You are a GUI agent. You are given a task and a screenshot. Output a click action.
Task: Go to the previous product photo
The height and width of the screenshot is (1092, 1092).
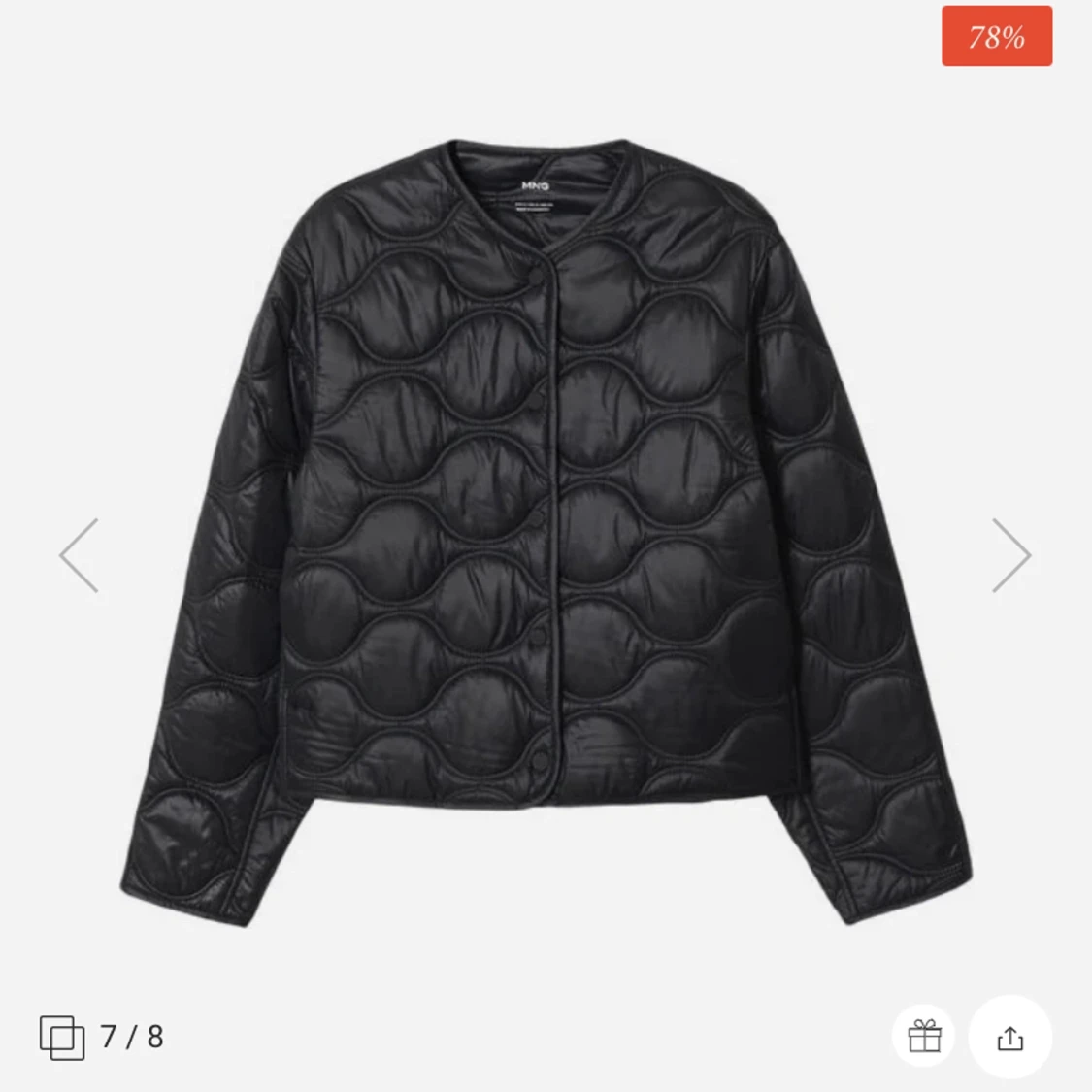[79, 555]
